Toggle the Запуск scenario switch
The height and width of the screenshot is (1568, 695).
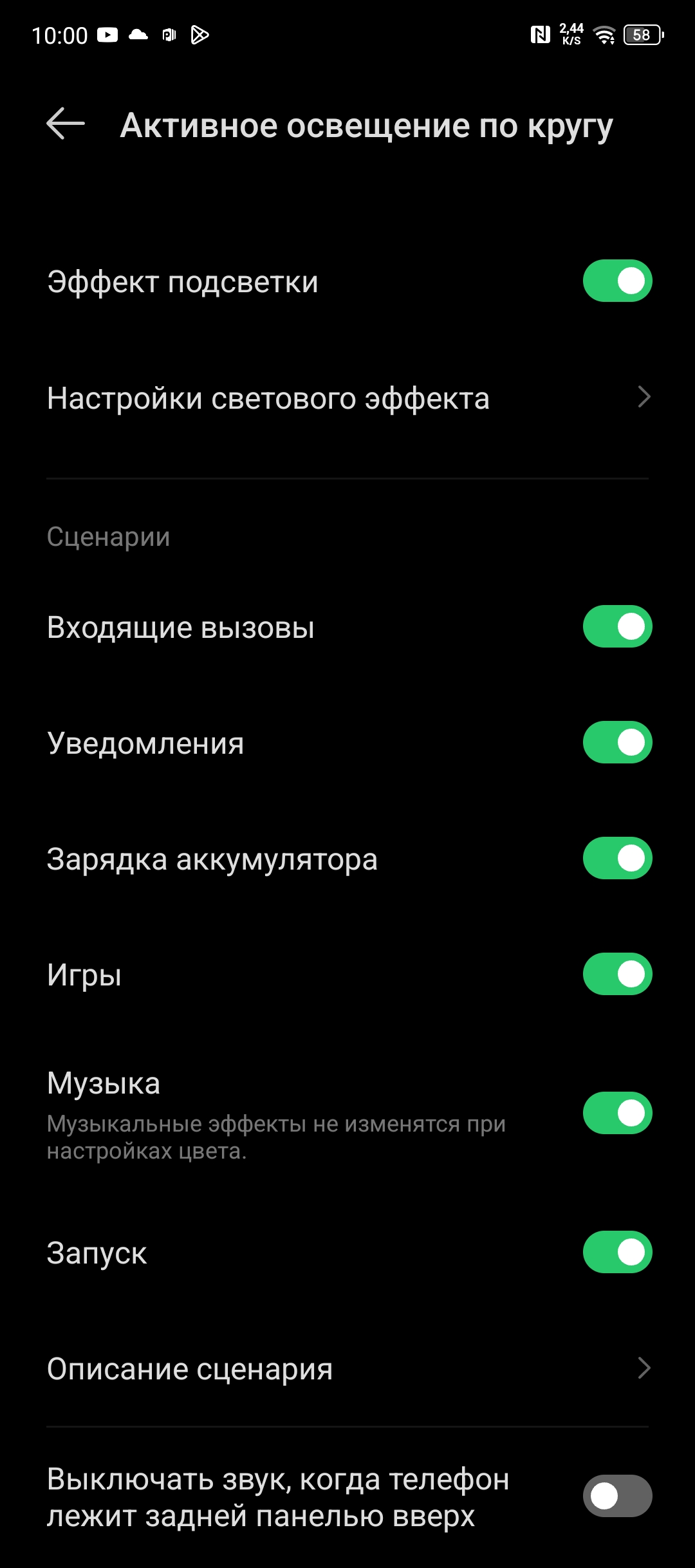(617, 1253)
